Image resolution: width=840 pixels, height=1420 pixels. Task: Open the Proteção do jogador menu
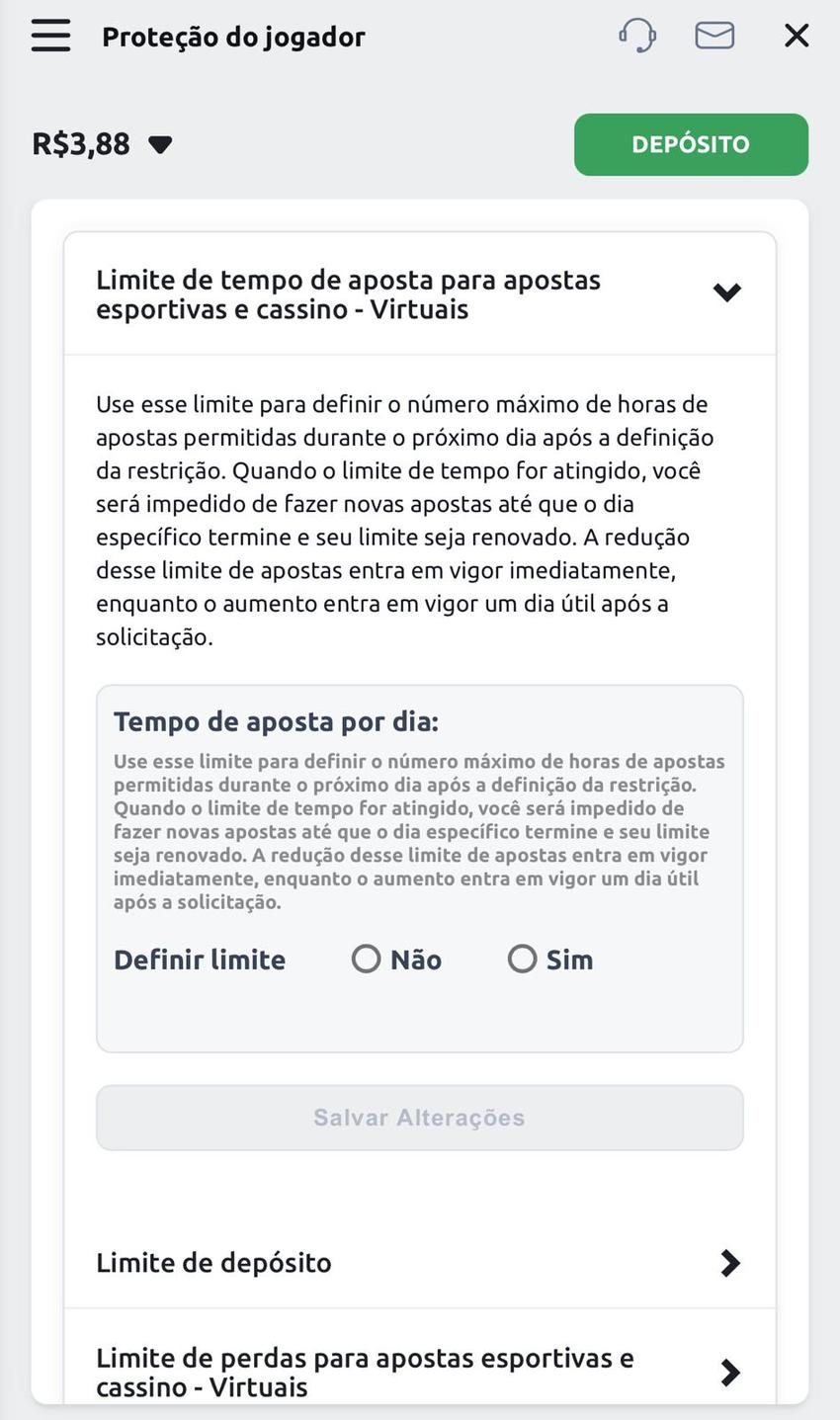[x=233, y=37]
